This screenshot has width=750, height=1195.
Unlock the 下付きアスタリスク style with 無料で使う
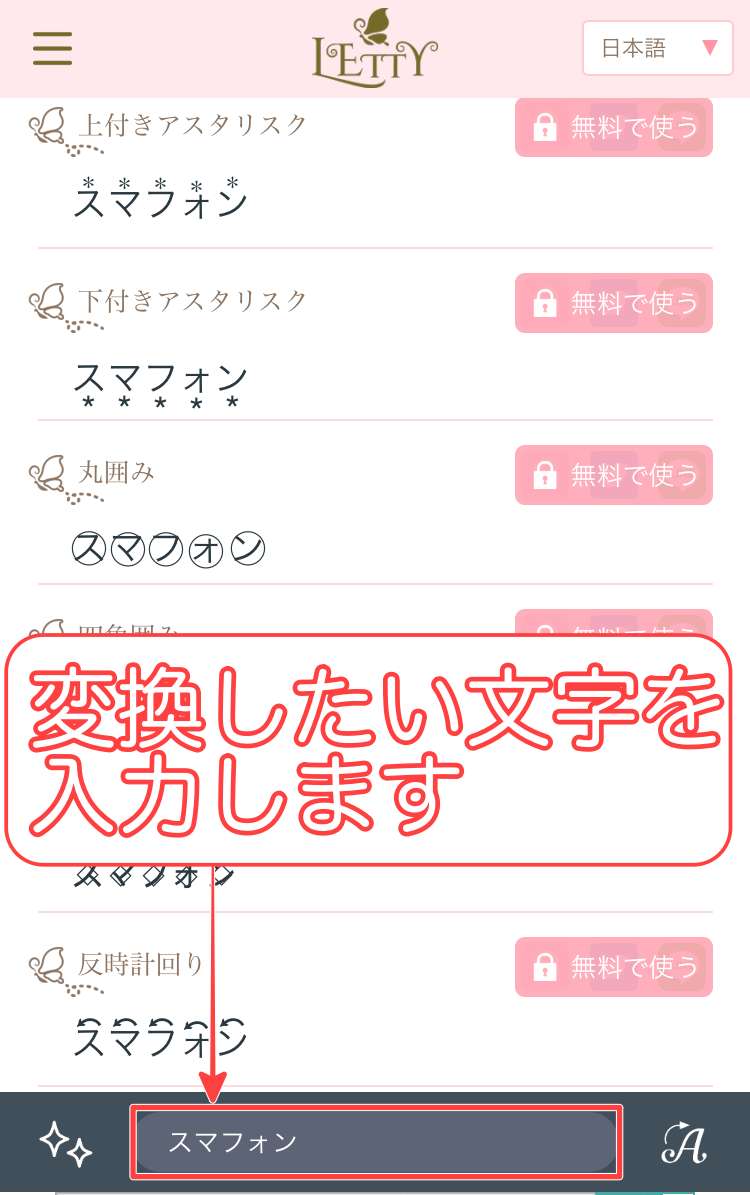[x=613, y=302]
